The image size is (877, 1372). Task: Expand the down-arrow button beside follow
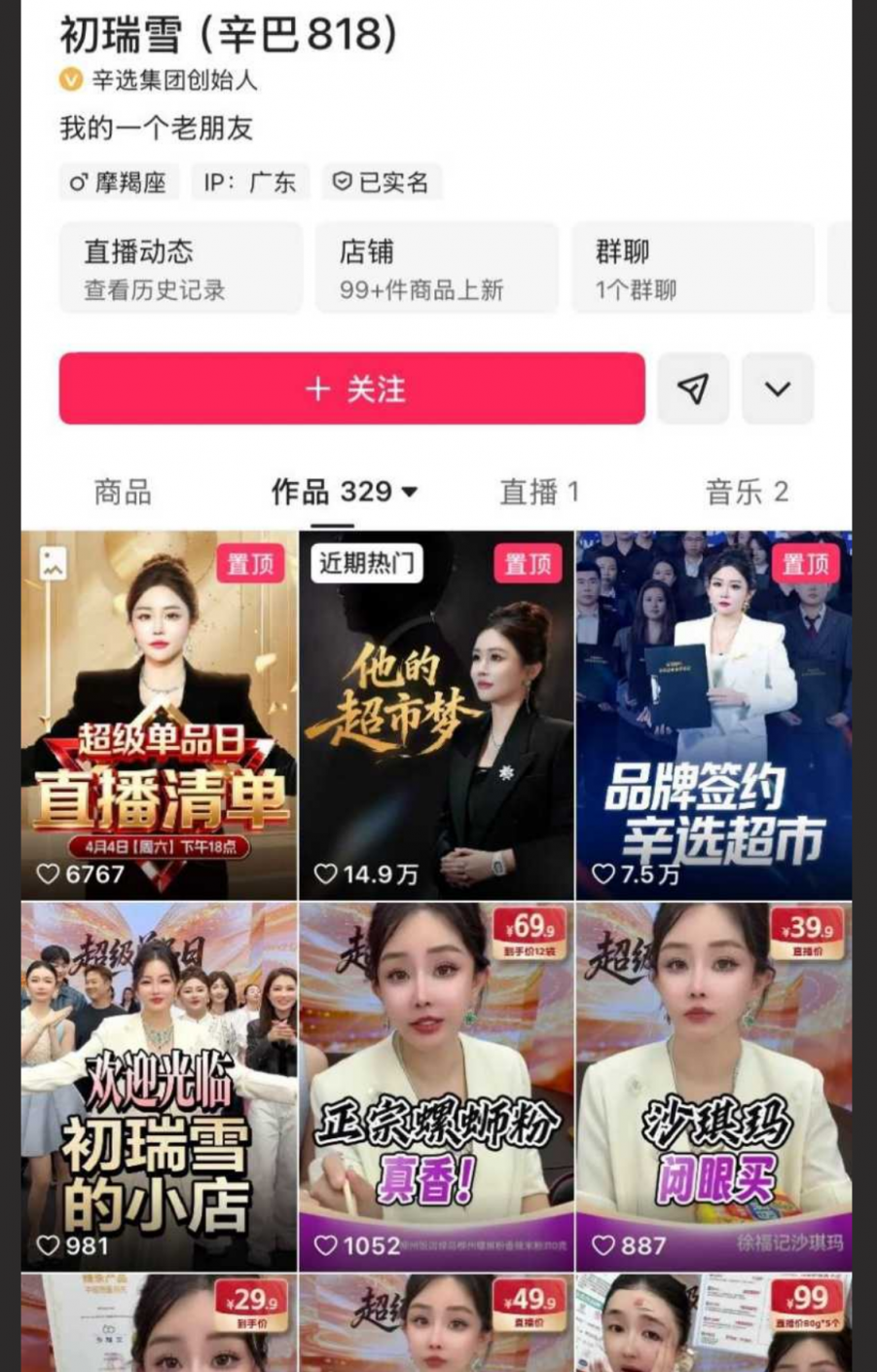777,389
